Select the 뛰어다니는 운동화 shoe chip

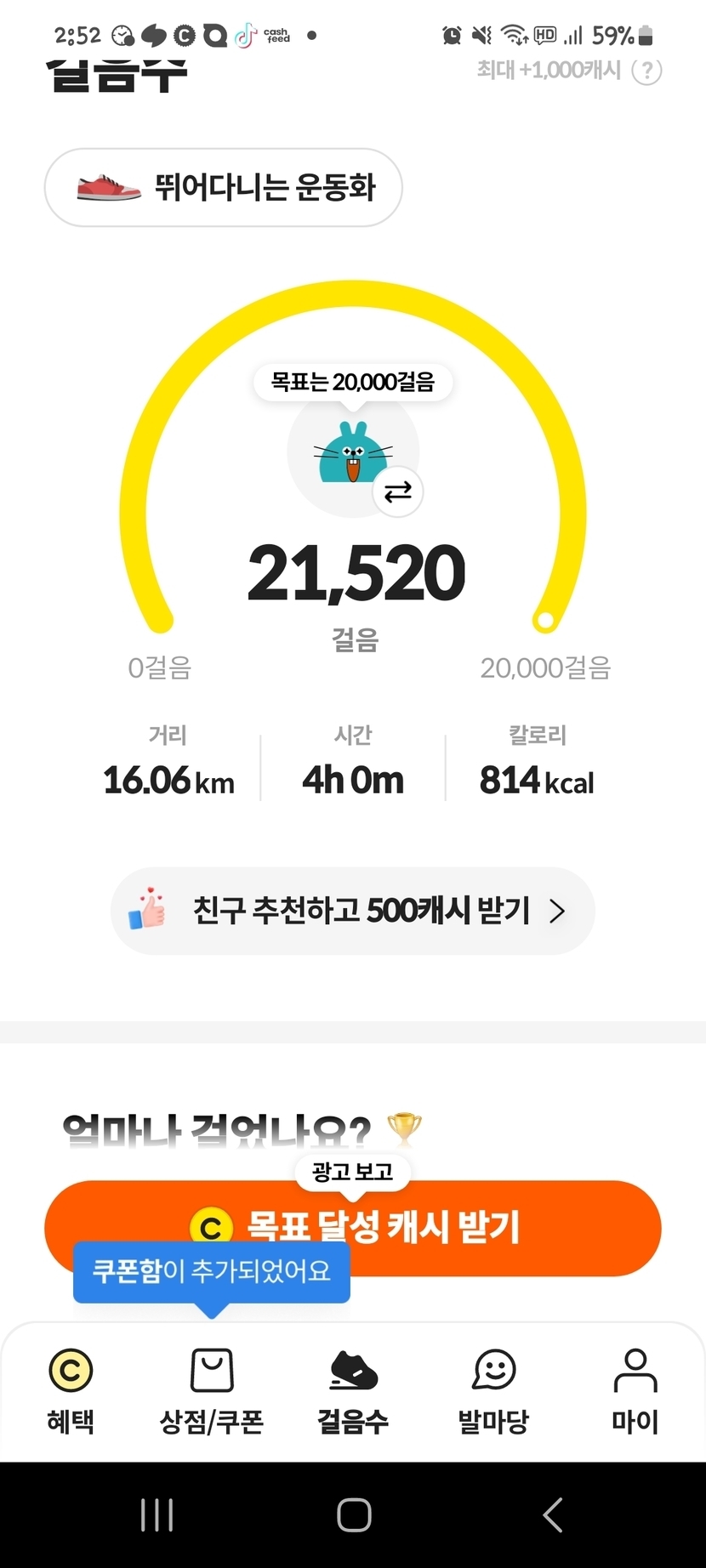[x=223, y=188]
